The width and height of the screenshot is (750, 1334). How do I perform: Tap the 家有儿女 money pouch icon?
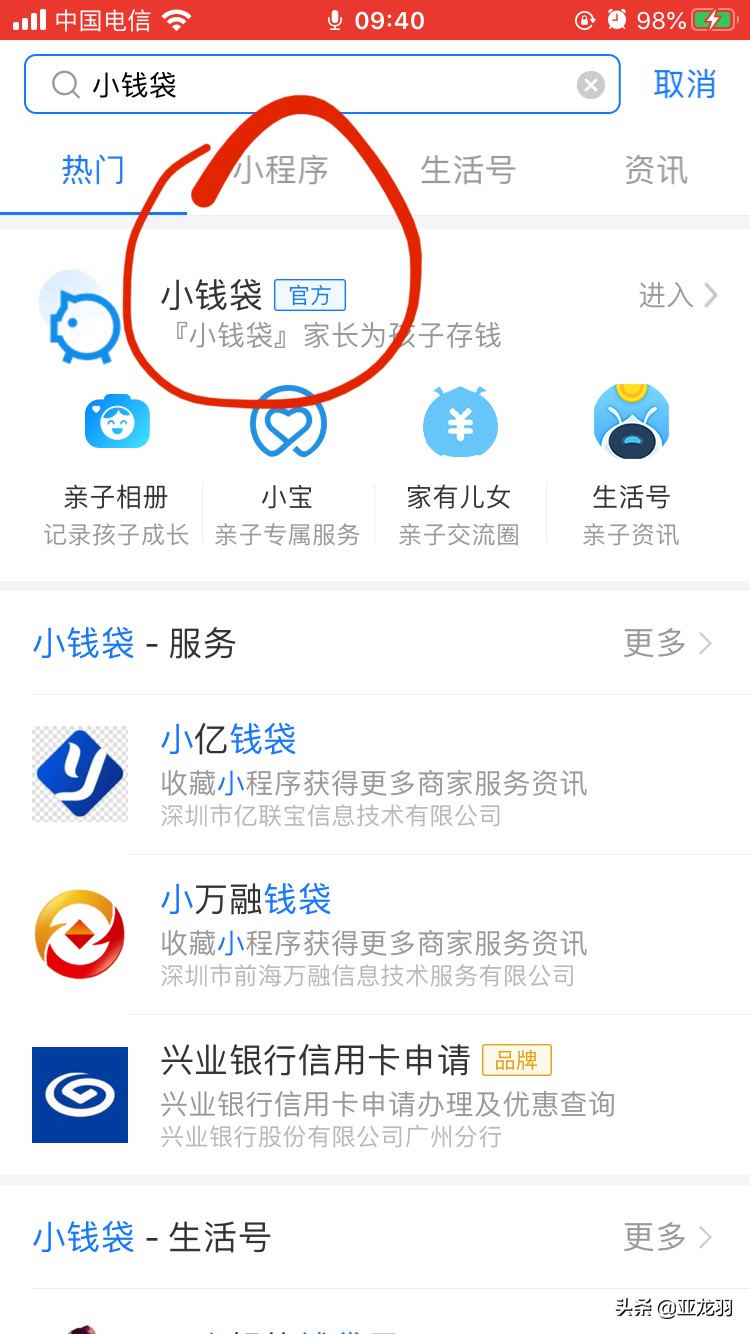pos(459,422)
